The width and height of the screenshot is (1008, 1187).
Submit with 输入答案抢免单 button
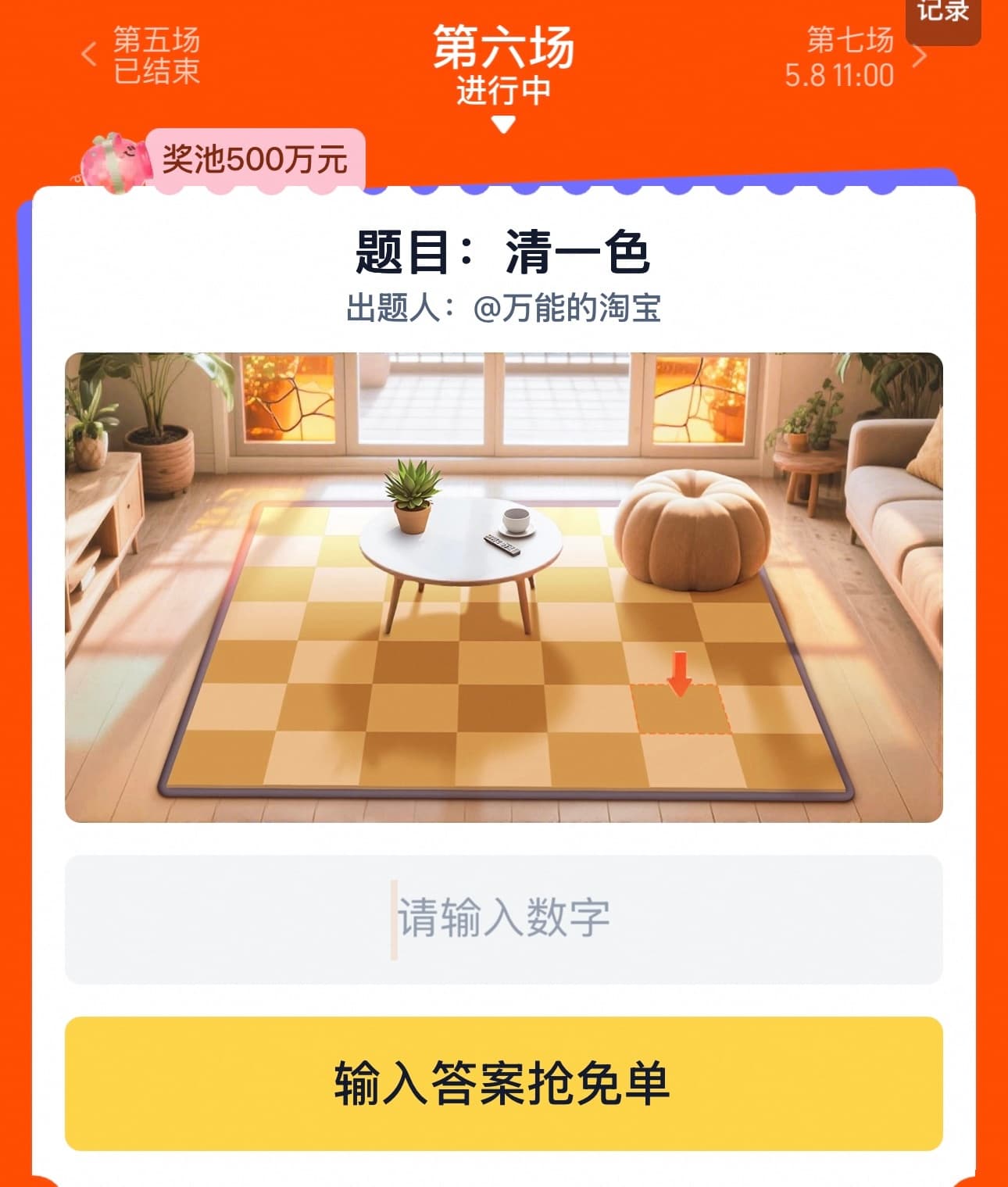[503, 1083]
